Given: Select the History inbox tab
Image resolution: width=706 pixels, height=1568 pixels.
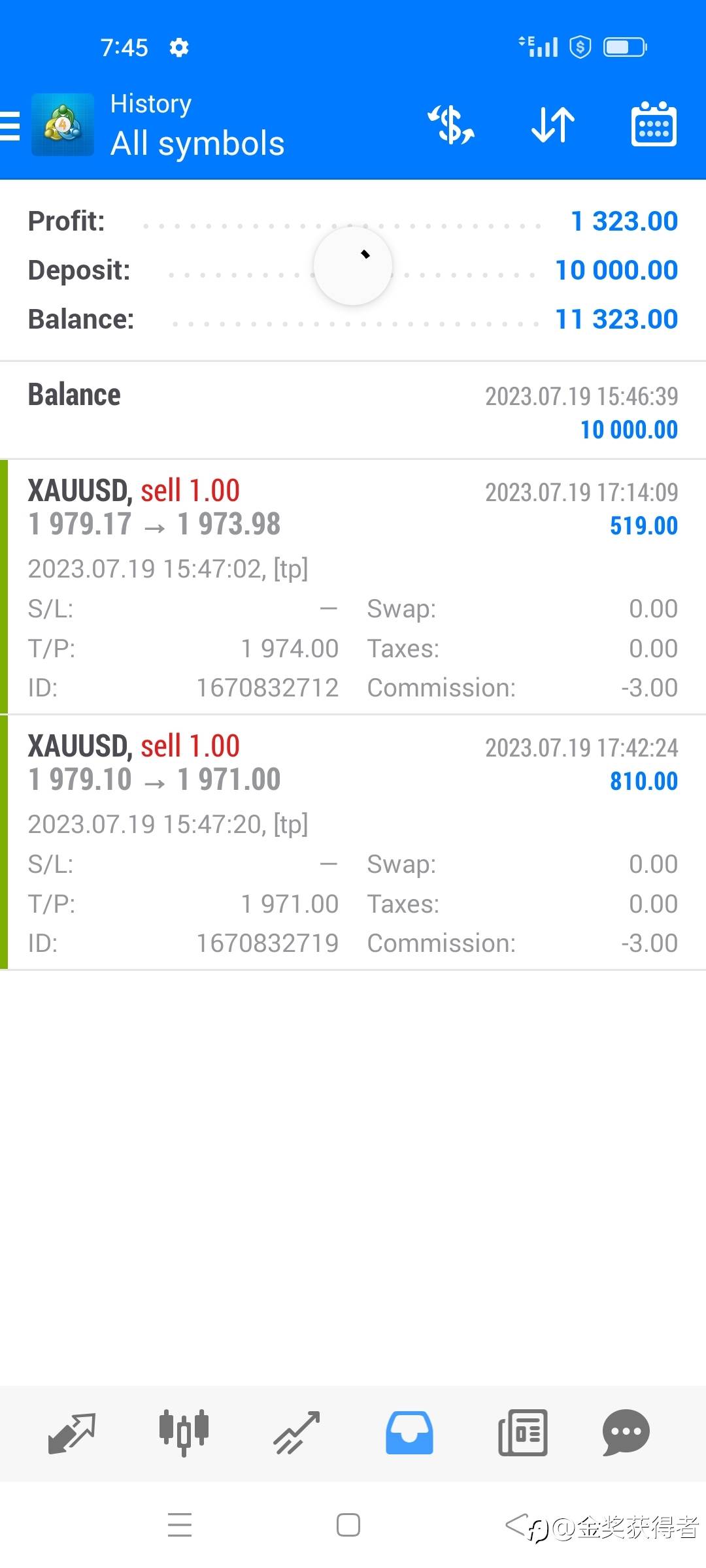Looking at the screenshot, I should click(409, 1433).
